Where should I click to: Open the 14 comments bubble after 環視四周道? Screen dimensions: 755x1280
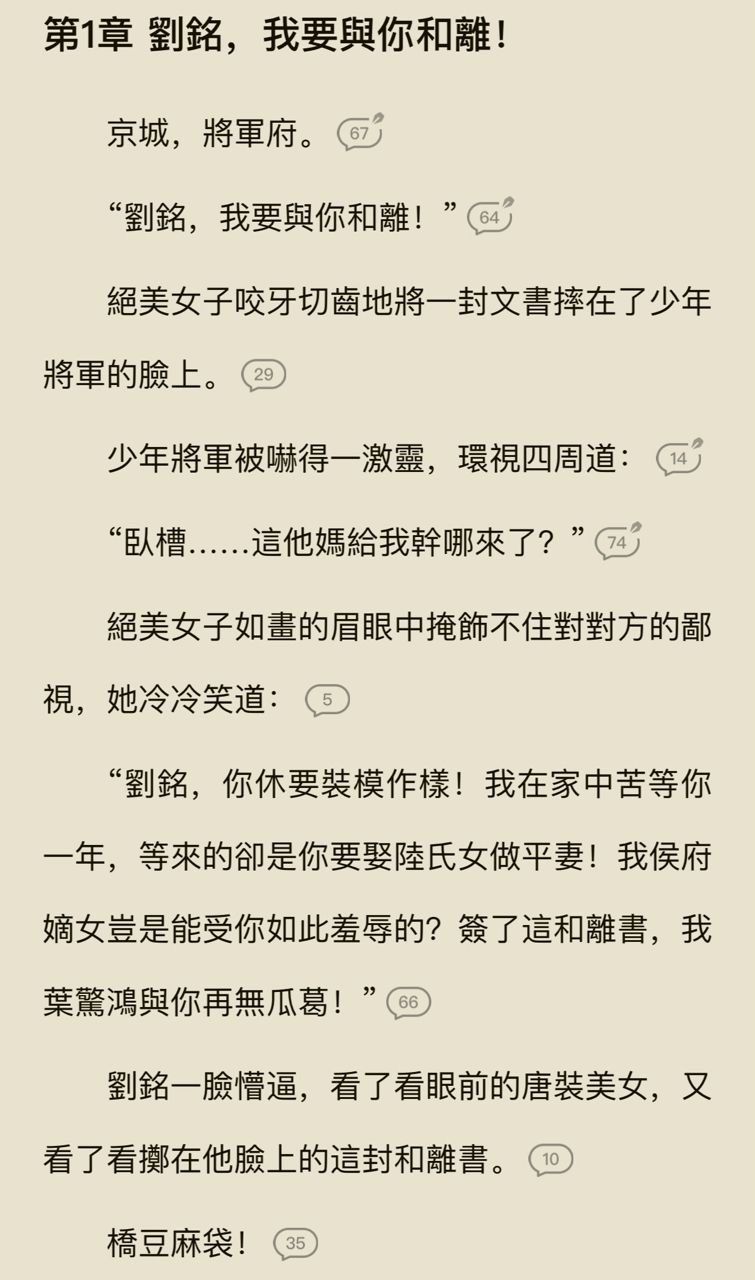coord(678,459)
